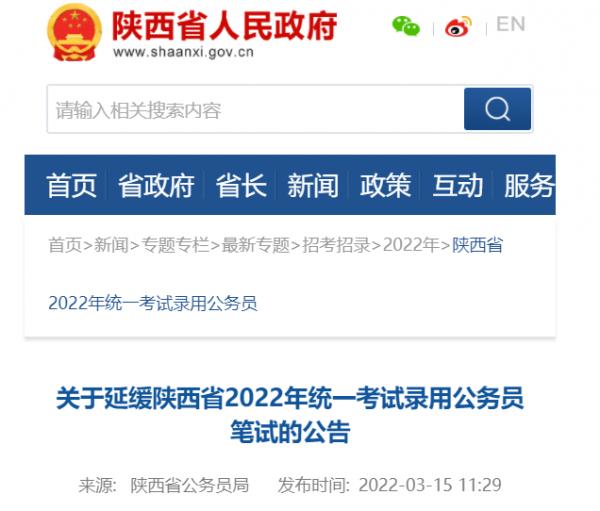Switch to the EN English version
Screen dimensions: 600x511
tap(510, 24)
